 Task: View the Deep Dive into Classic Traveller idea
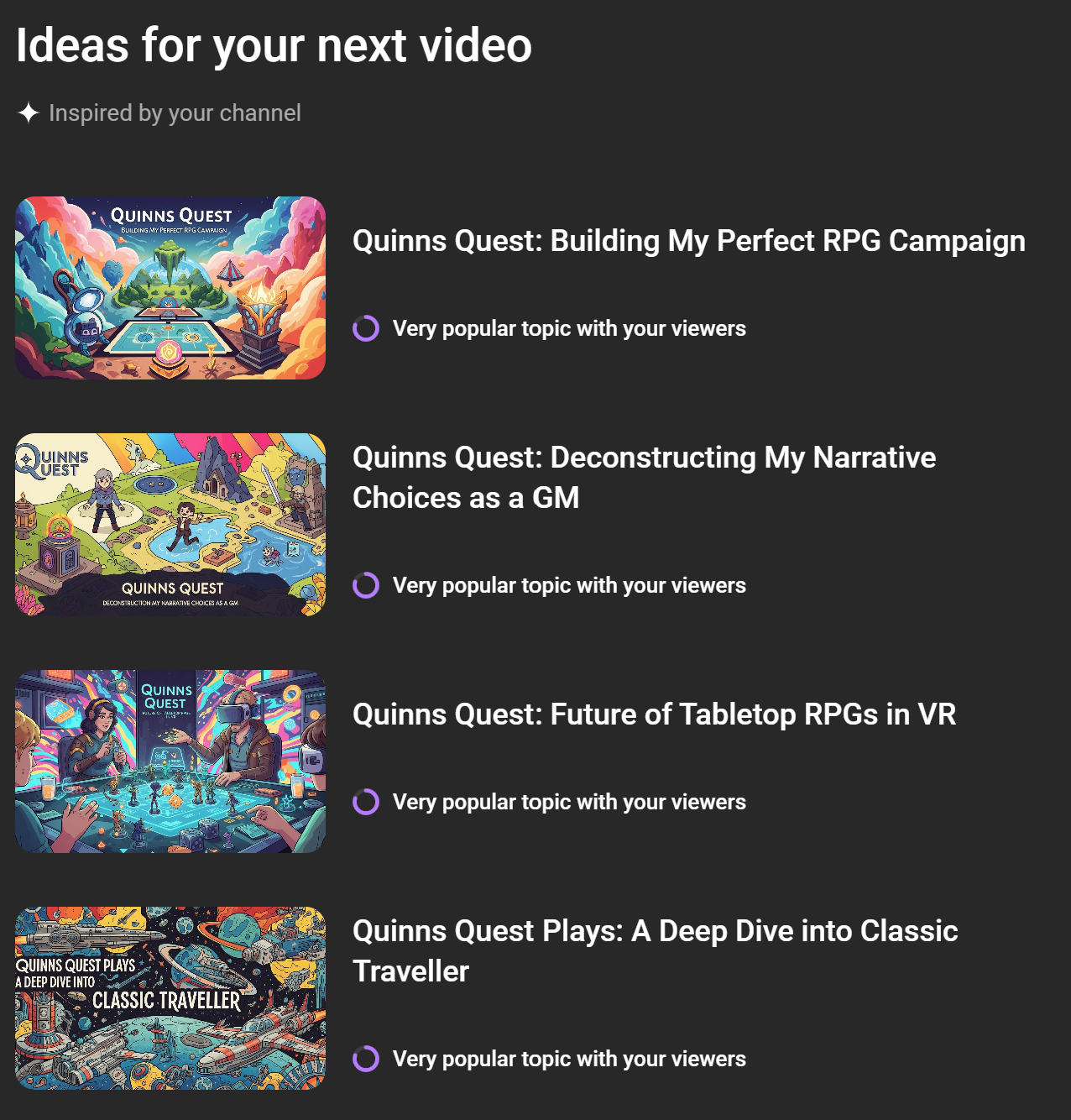coord(655,950)
